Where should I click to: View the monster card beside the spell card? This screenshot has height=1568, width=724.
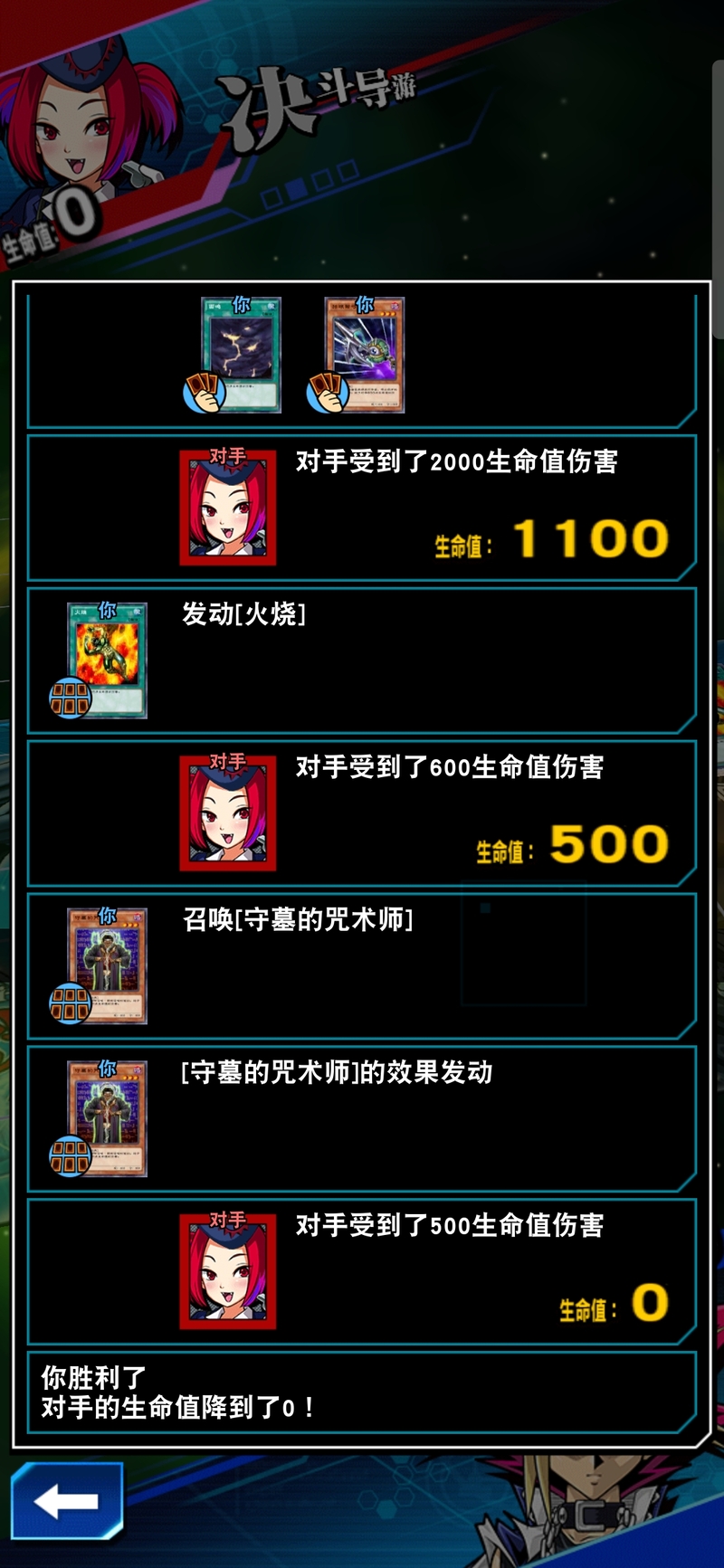[x=365, y=356]
